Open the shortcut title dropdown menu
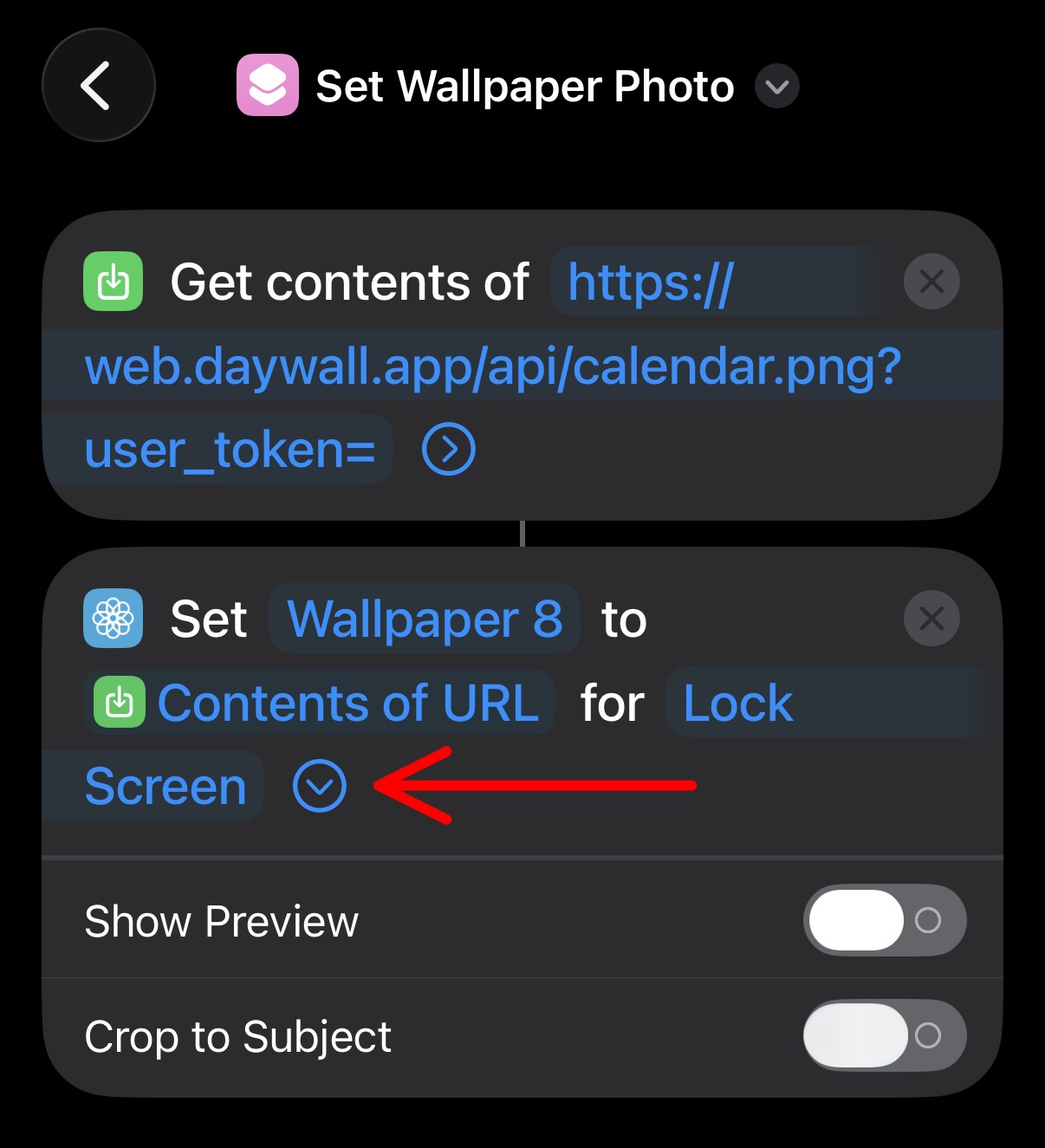The height and width of the screenshot is (1148, 1045). (777, 87)
